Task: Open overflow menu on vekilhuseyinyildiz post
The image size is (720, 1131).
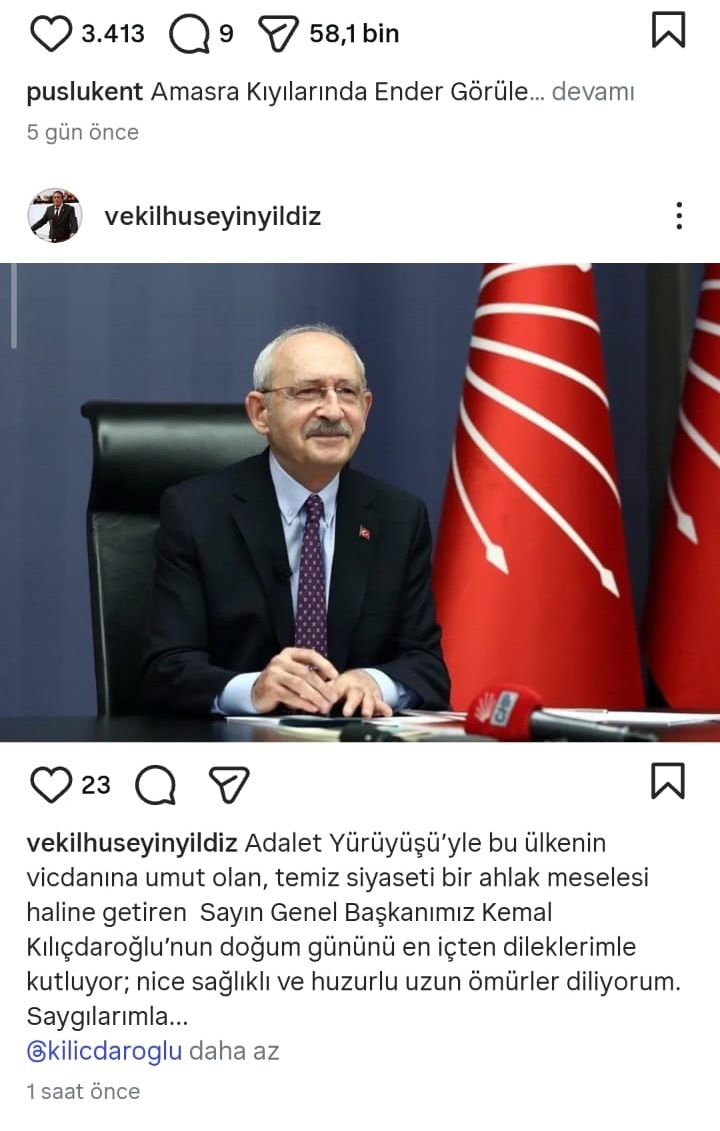Action: click(x=679, y=215)
